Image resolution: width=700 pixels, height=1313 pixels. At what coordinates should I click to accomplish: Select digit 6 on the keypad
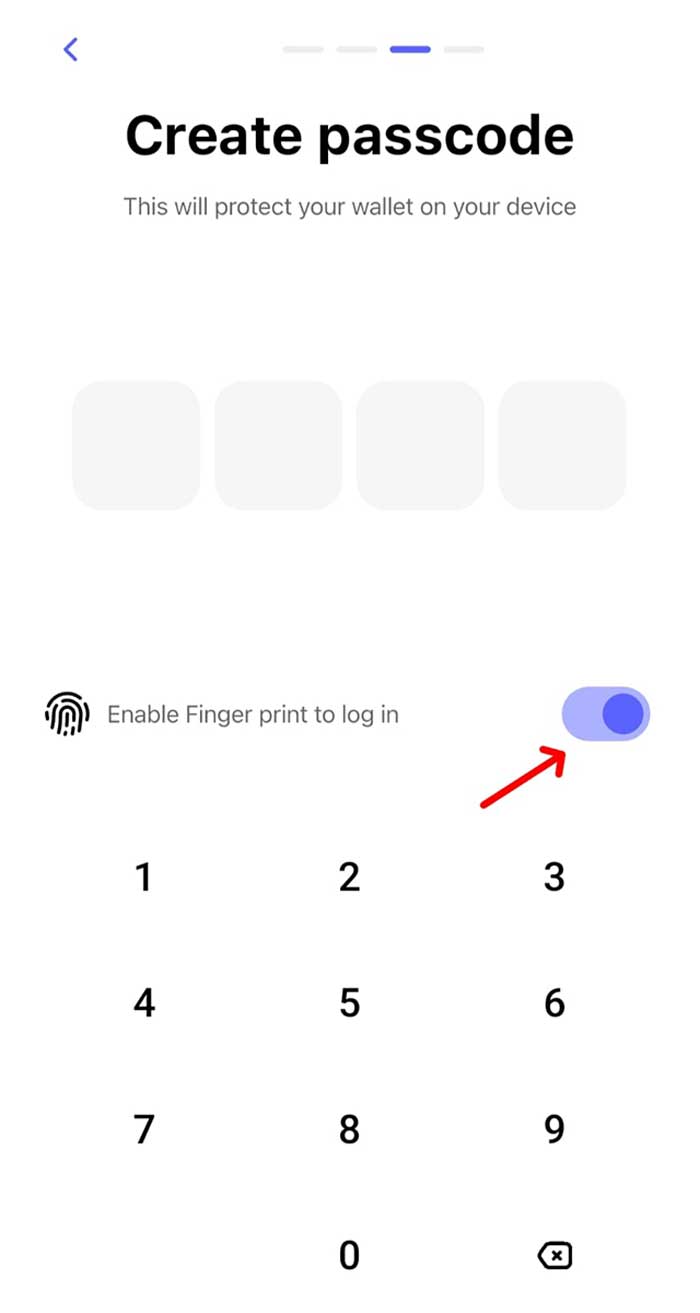[554, 1003]
